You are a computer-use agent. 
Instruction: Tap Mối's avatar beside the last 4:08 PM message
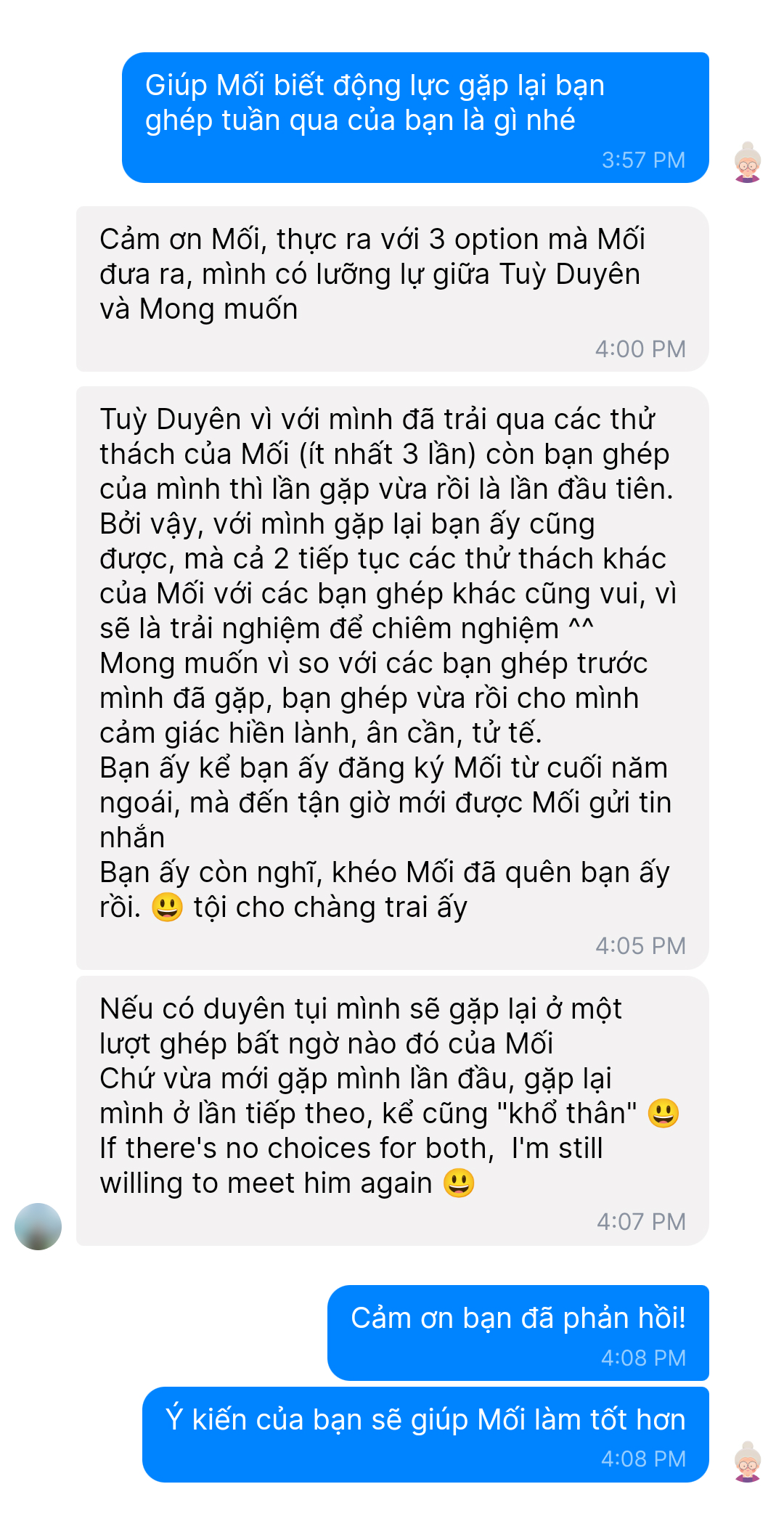click(747, 1461)
